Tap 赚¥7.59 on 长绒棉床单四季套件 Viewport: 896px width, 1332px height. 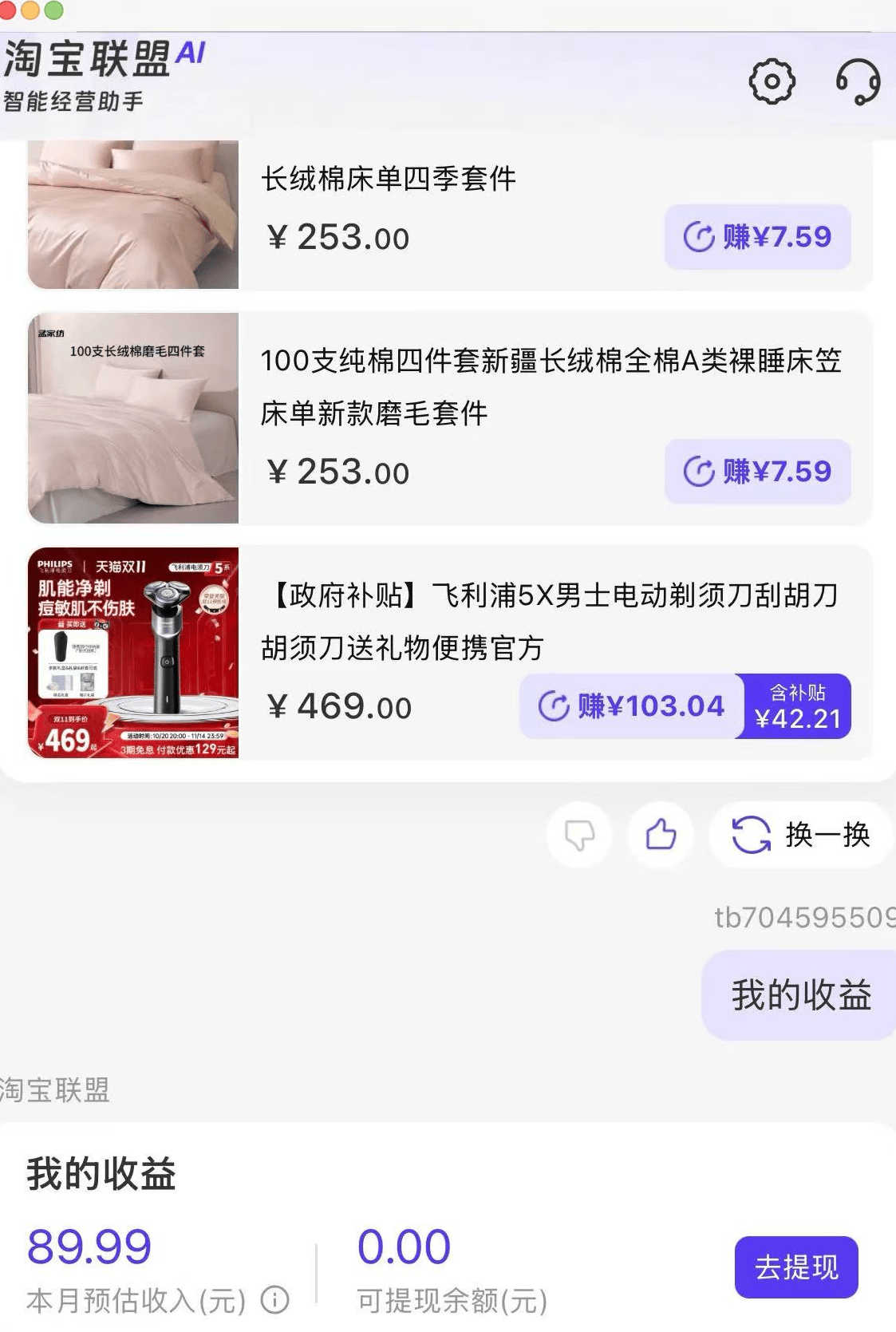757,237
